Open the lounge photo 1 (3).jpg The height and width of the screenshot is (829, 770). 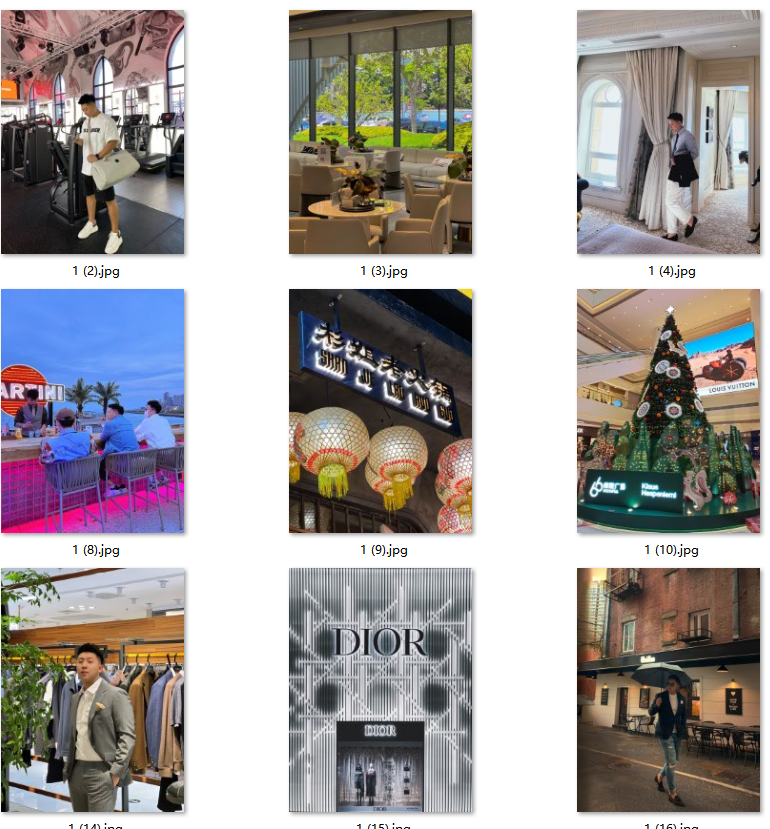380,132
